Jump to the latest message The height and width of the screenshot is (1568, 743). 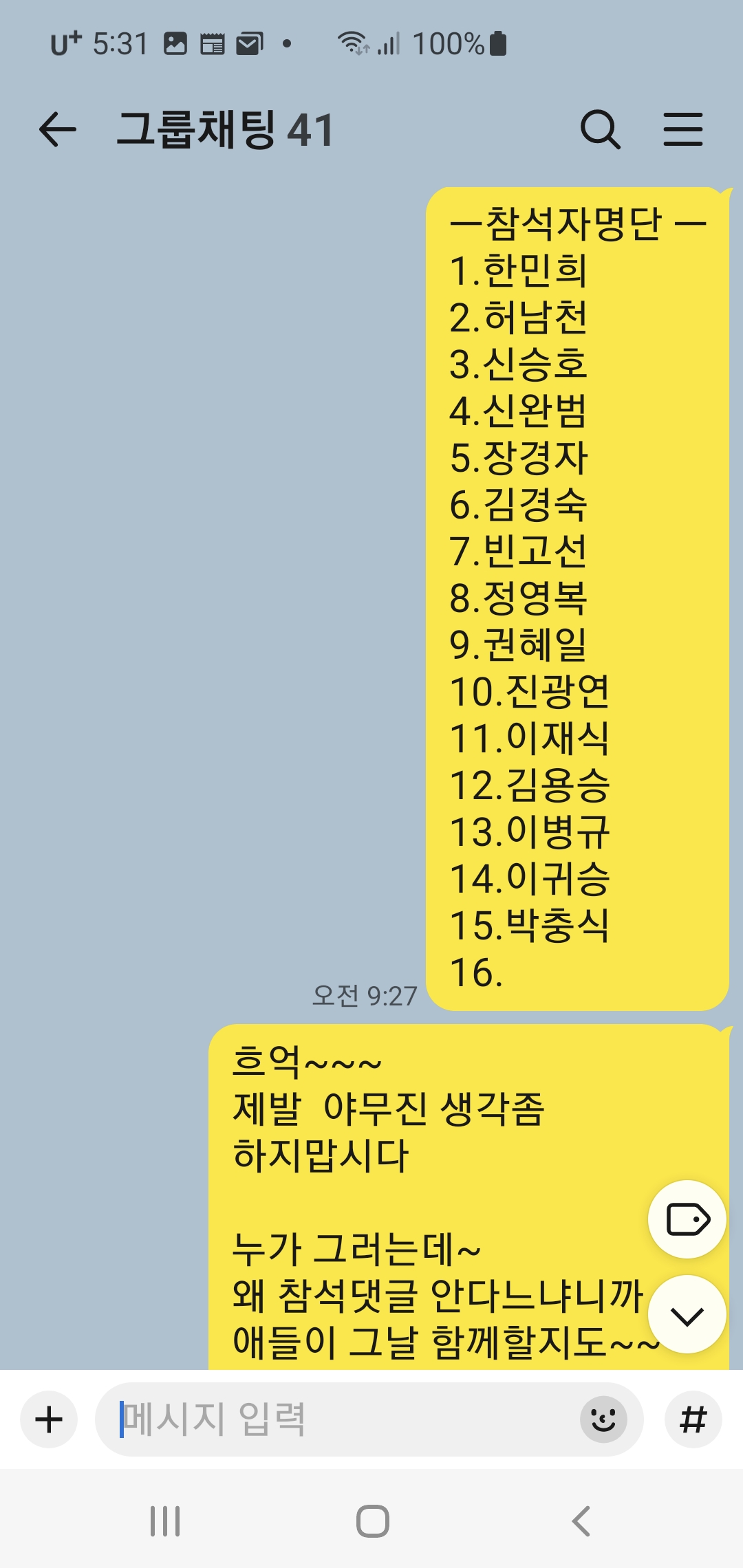point(687,1315)
